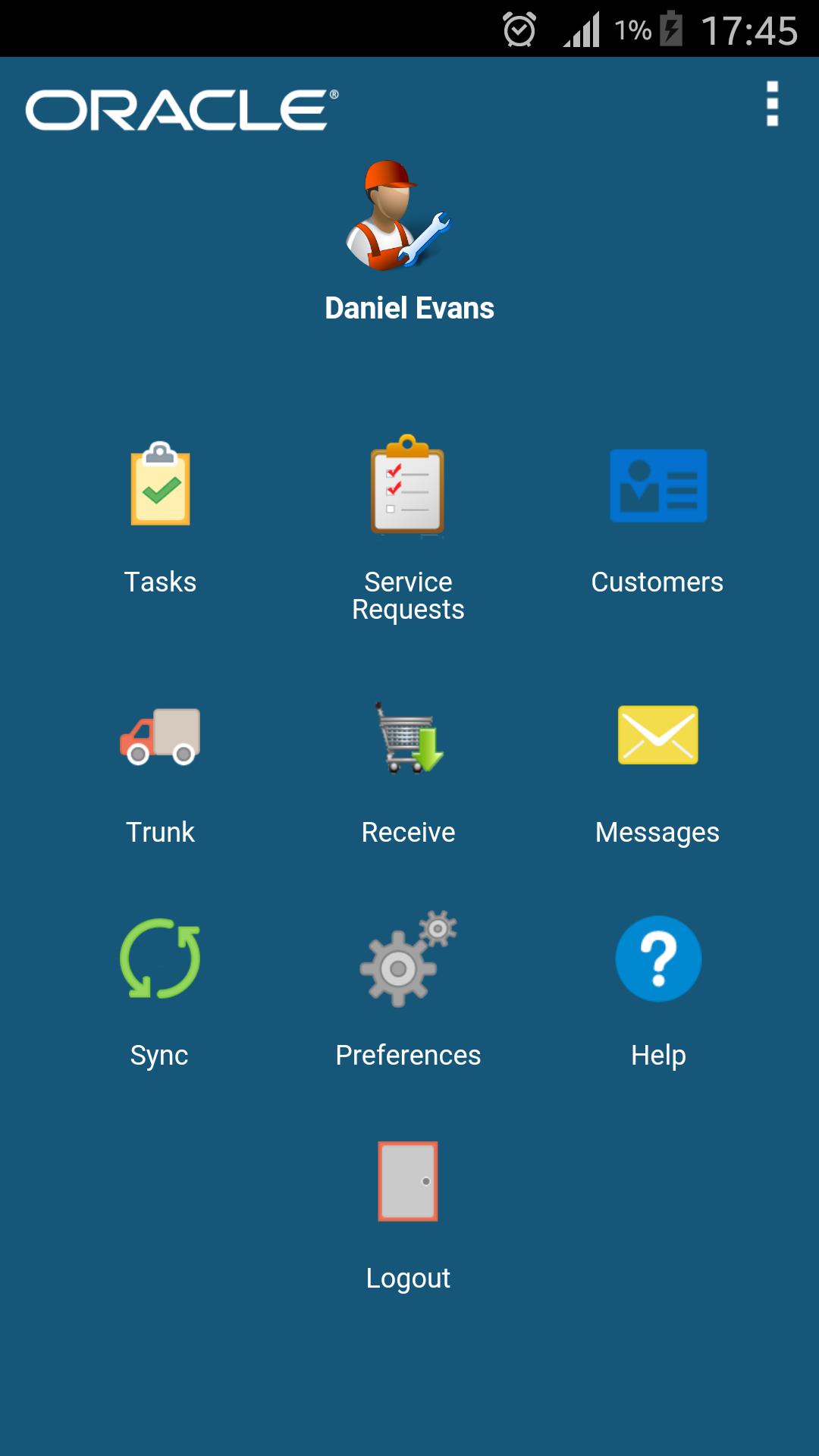Open the three-dot overflow menu
The height and width of the screenshot is (1456, 819).
(x=772, y=104)
